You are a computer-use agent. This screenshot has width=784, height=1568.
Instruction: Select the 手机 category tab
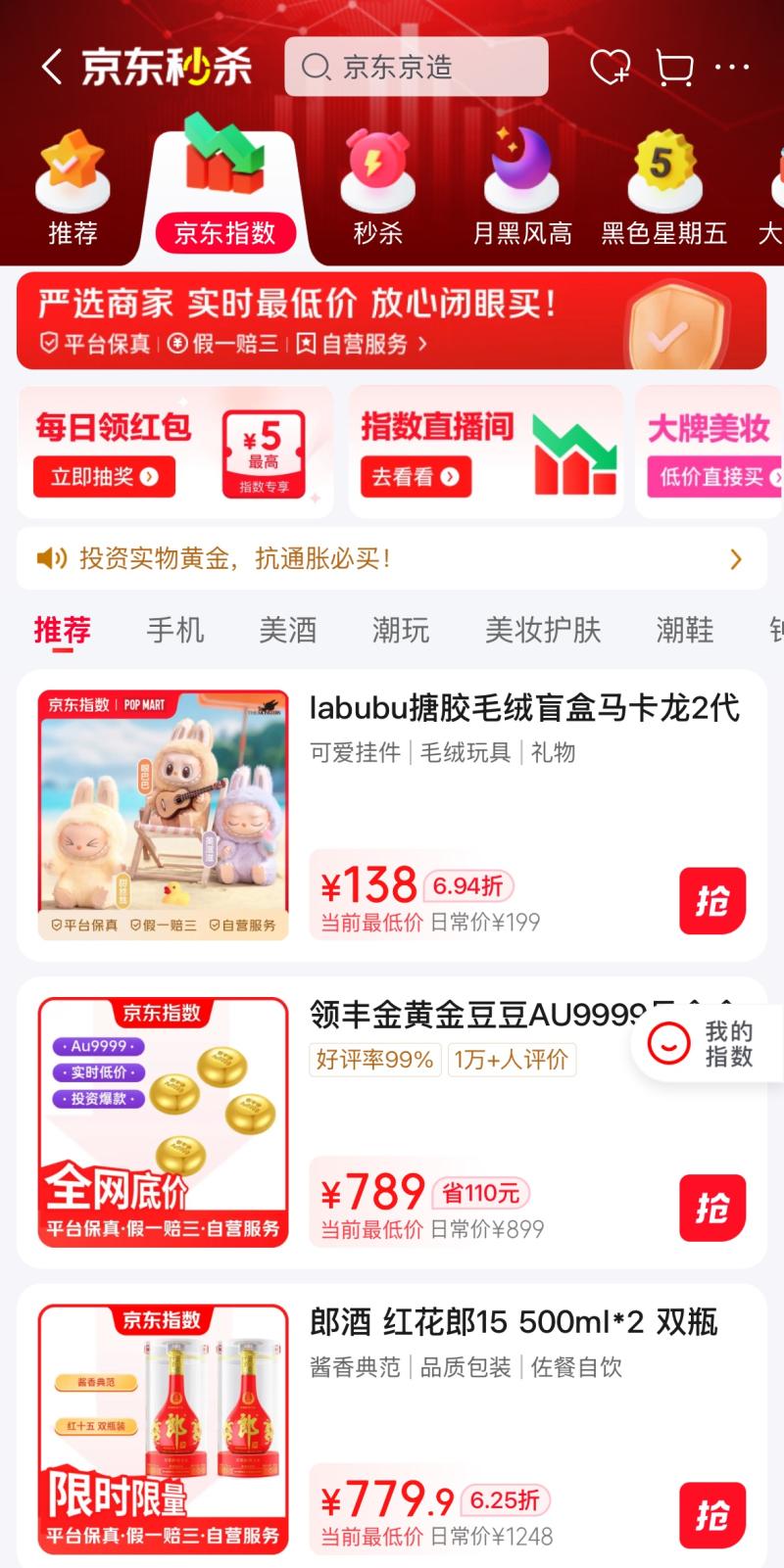coord(175,630)
